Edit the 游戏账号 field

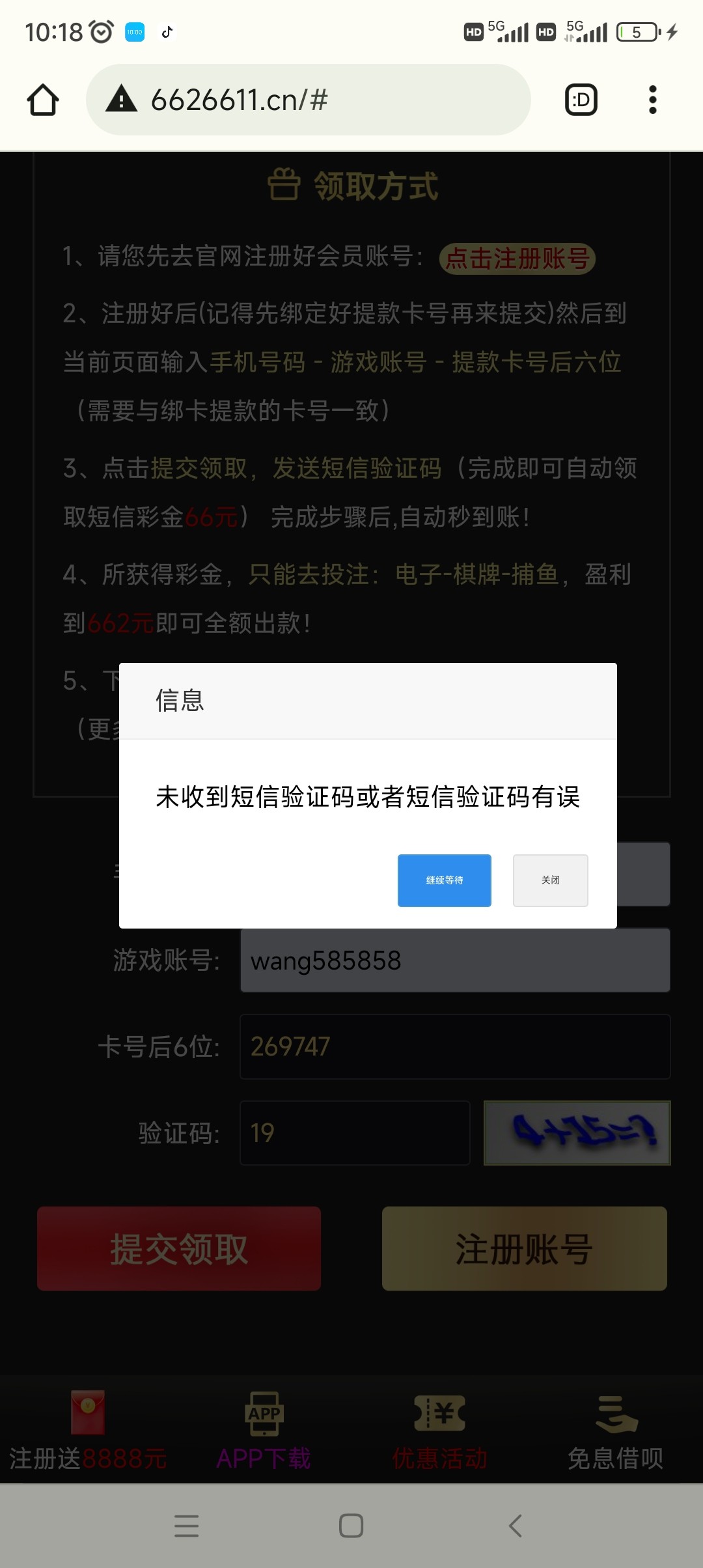[454, 960]
